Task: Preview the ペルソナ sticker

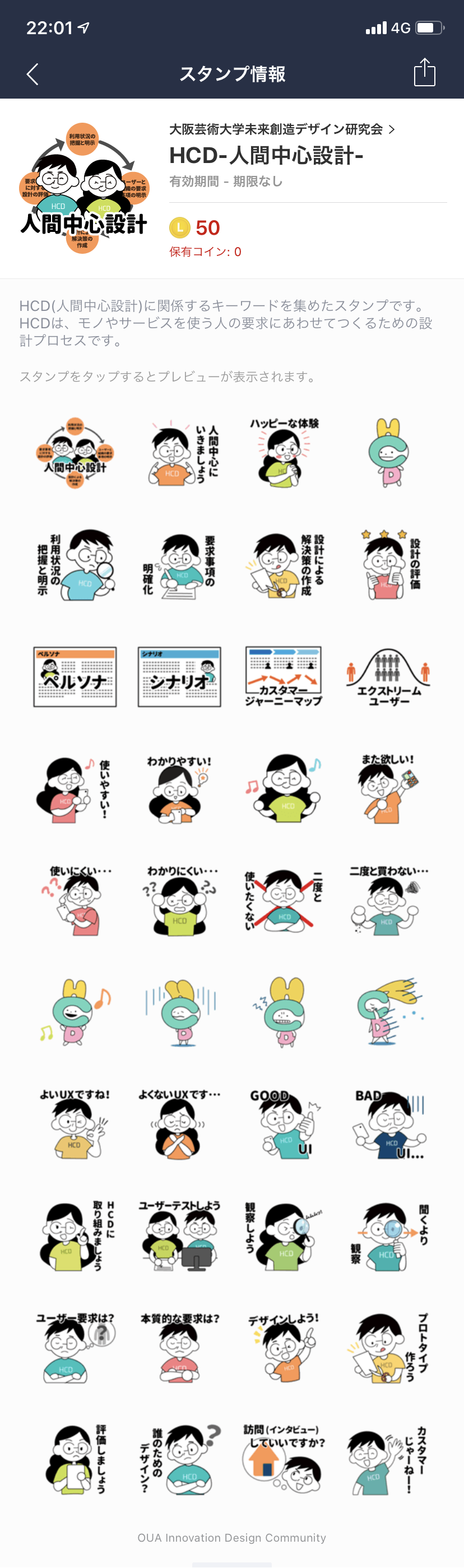Action: [x=75, y=676]
